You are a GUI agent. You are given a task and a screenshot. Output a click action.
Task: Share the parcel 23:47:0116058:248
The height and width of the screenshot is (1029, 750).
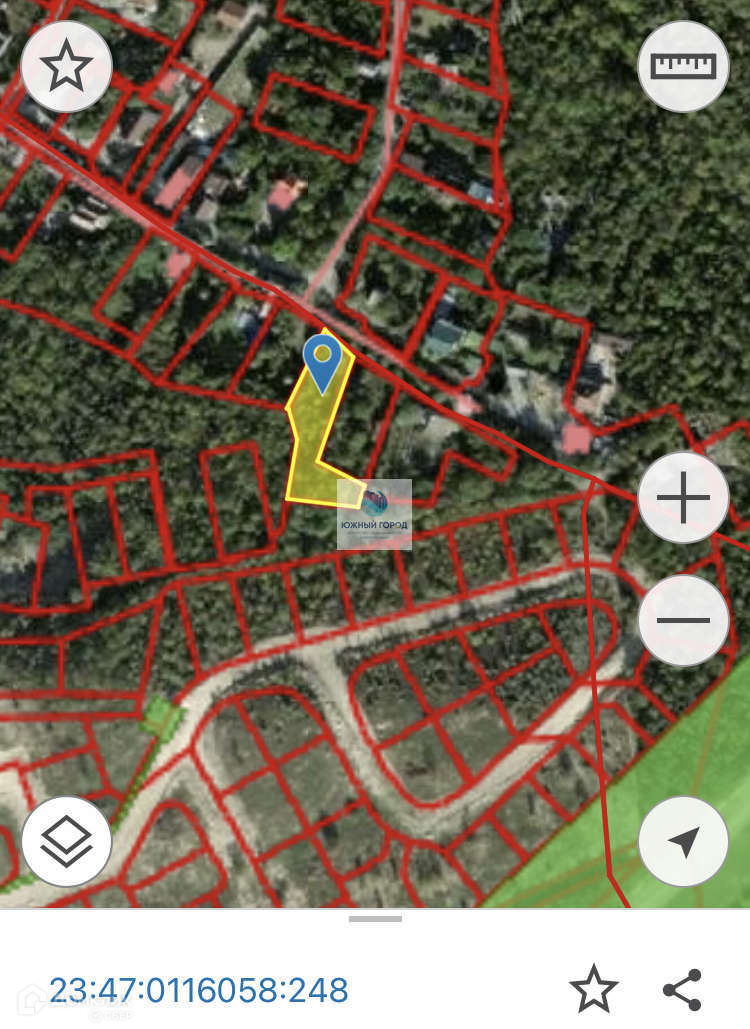point(682,990)
